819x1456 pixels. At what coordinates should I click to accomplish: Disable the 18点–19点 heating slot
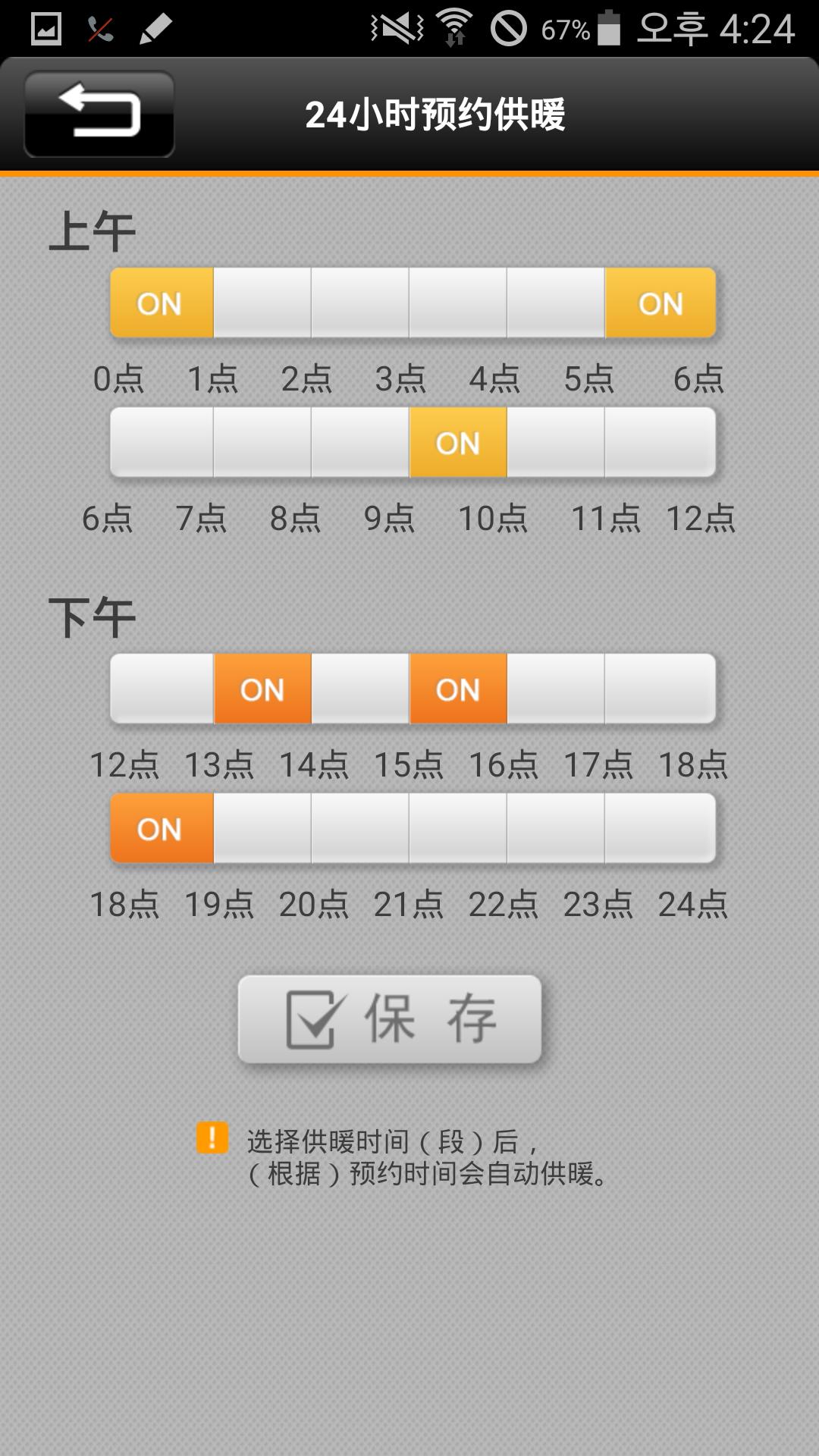pos(162,828)
